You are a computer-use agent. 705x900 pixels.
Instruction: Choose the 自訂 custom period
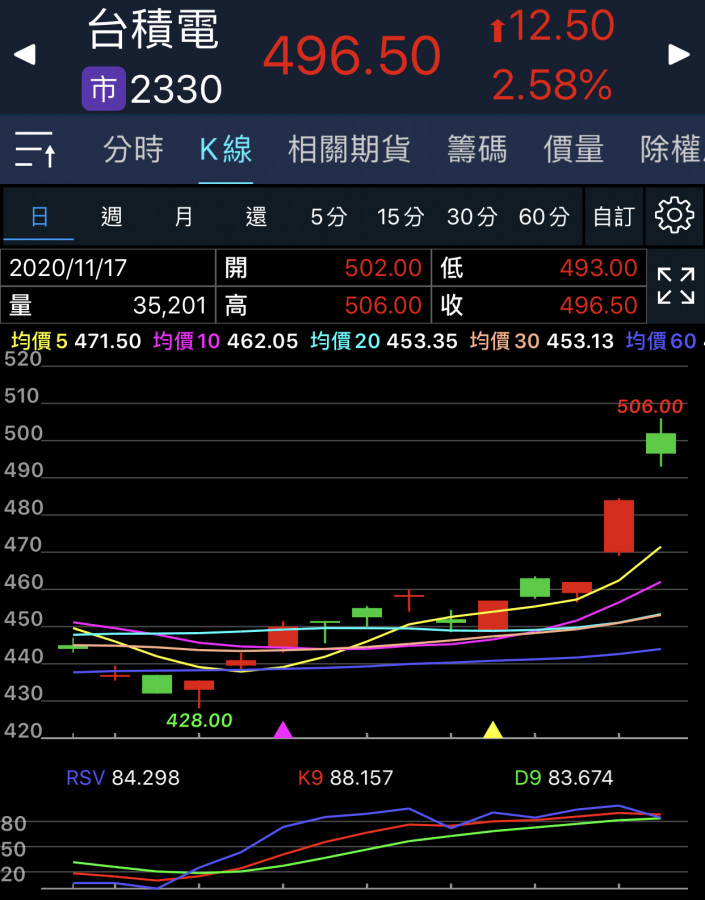point(613,216)
